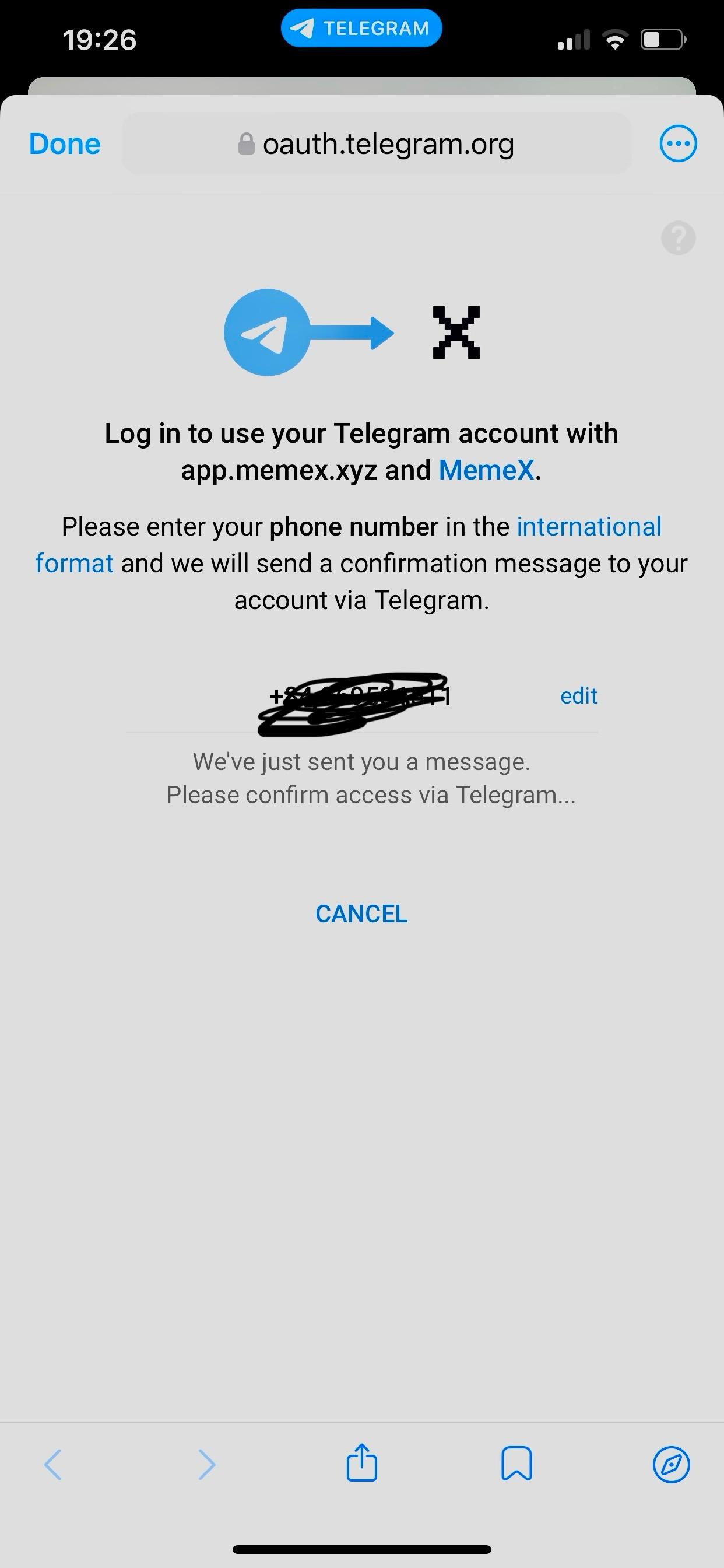Open the more options menu
This screenshot has width=724, height=1568.
678,144
